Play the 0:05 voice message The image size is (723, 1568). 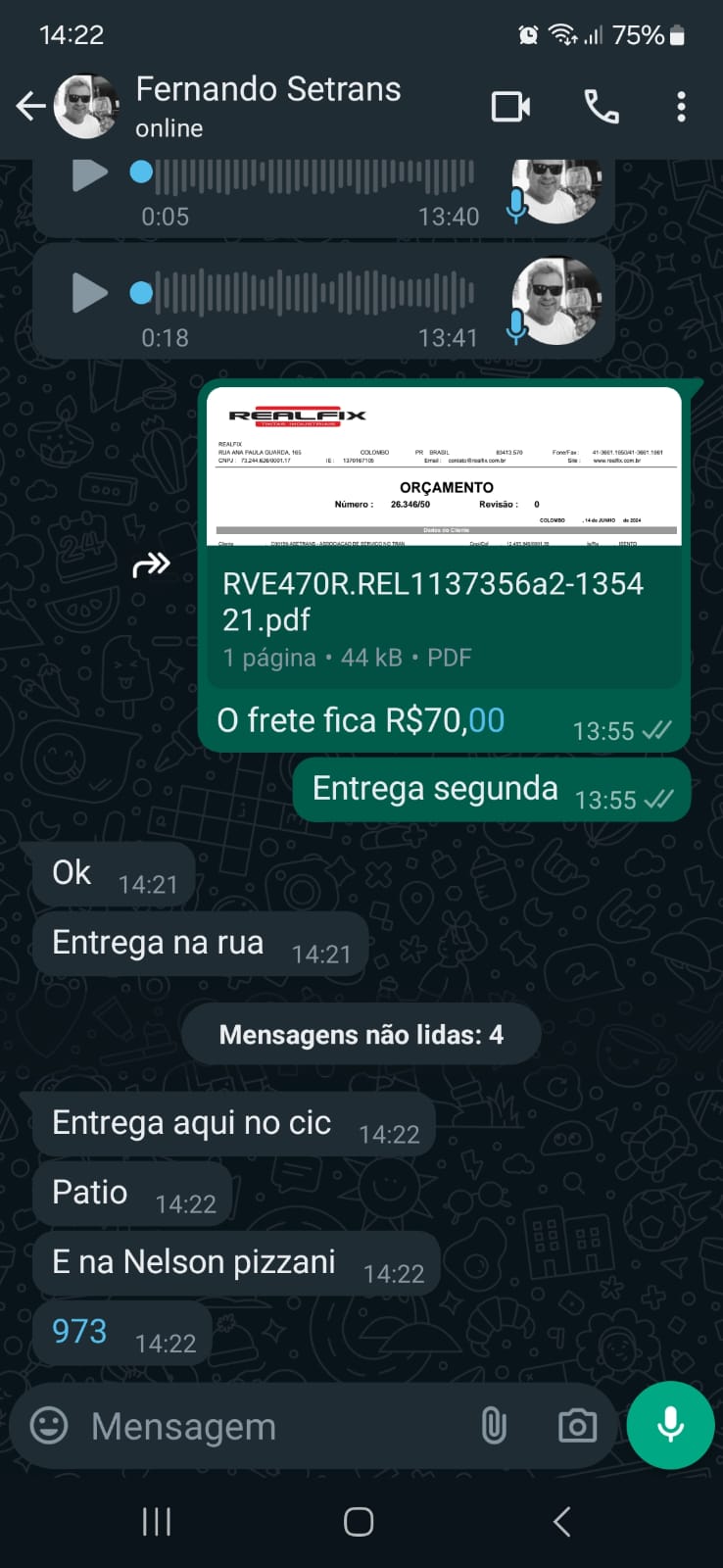[x=89, y=174]
